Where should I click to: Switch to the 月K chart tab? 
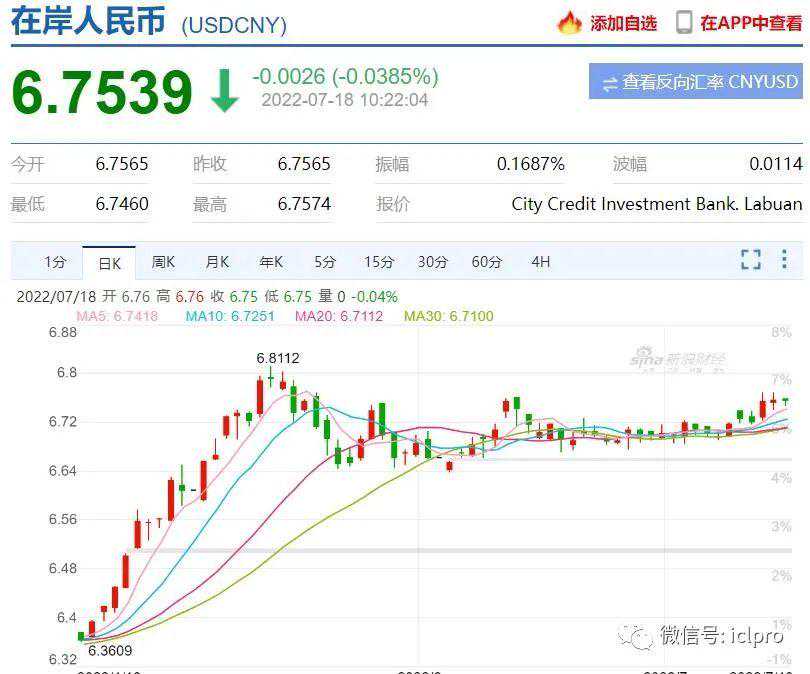coord(217,262)
